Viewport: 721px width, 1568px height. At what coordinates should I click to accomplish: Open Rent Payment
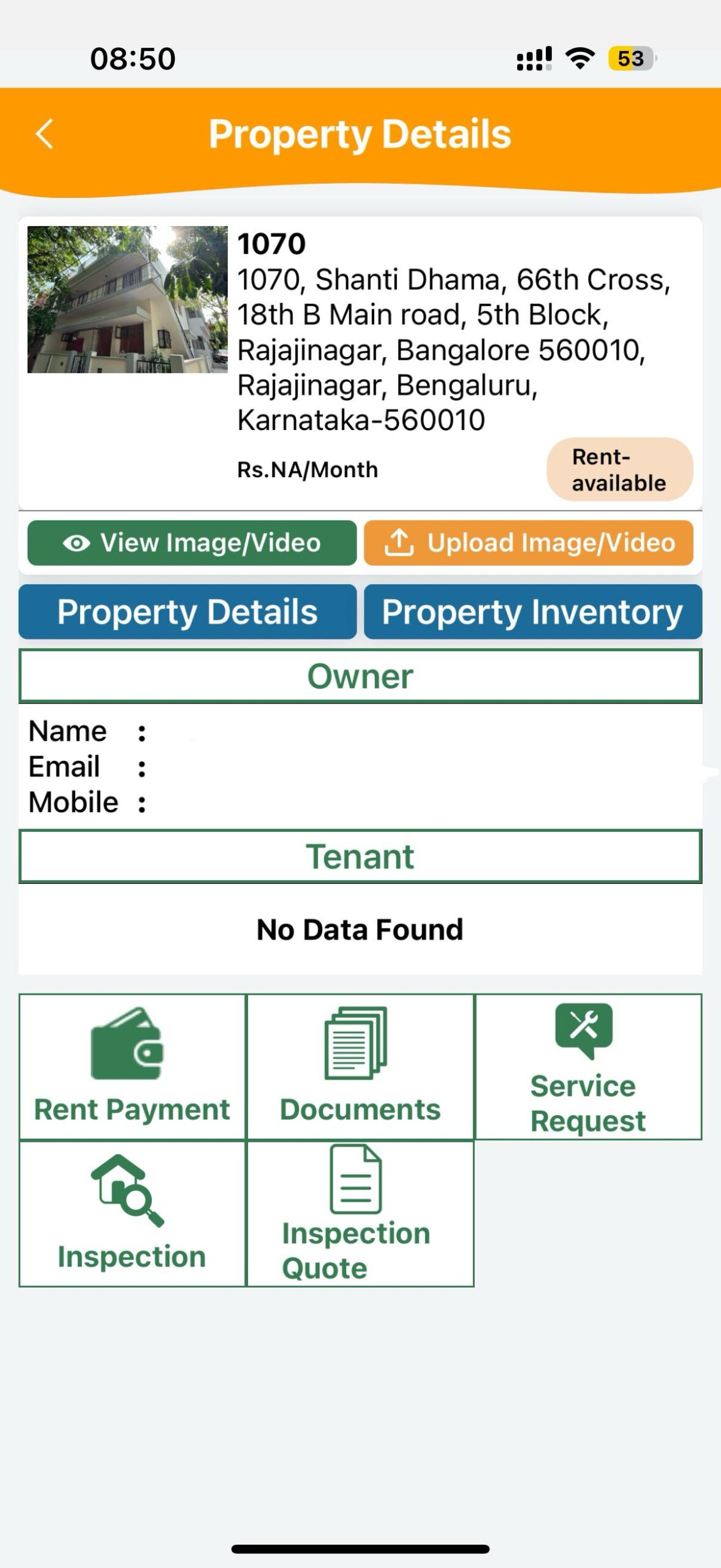coord(132,1067)
